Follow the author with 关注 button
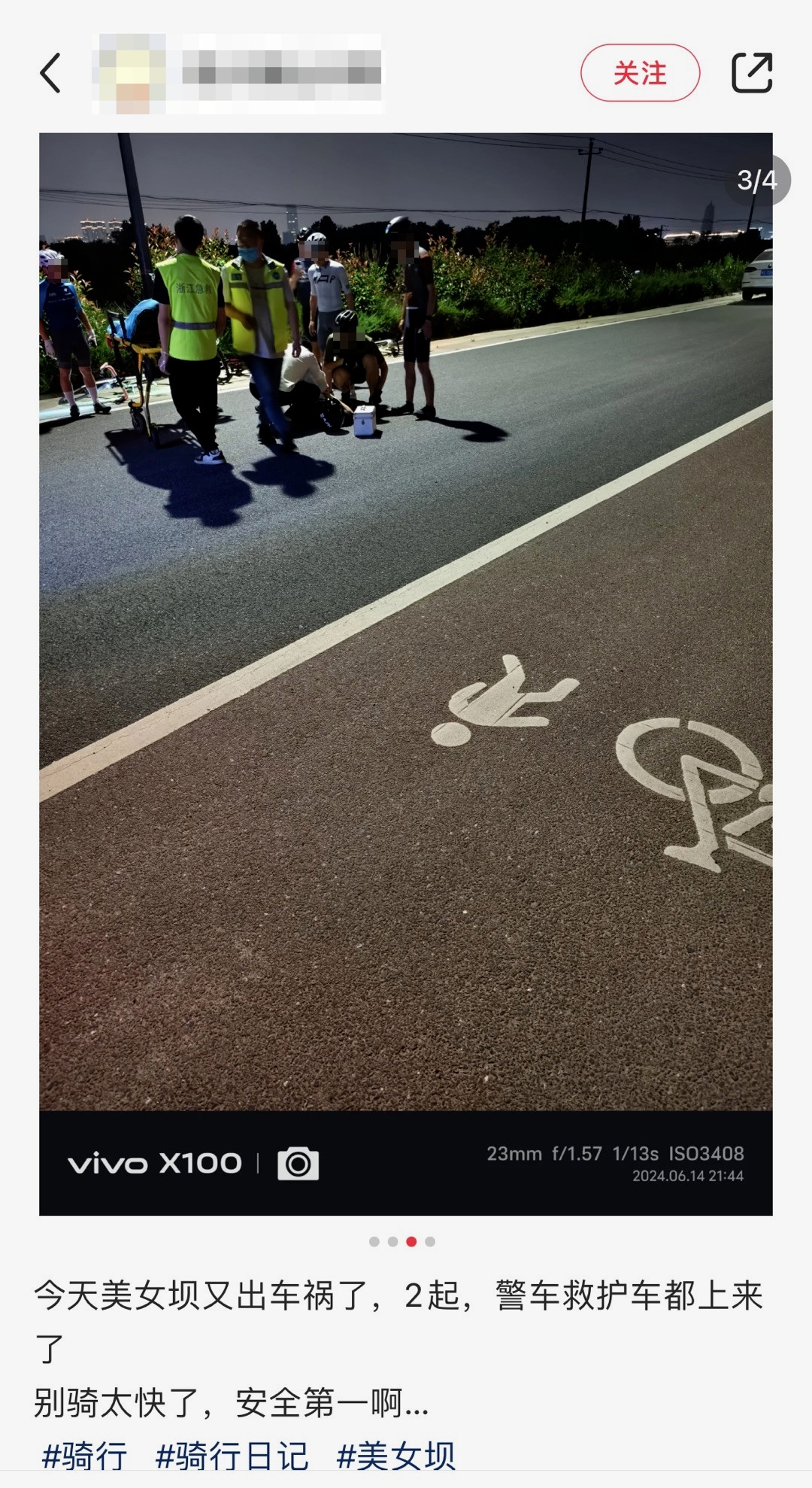The image size is (812, 1488). tap(640, 73)
